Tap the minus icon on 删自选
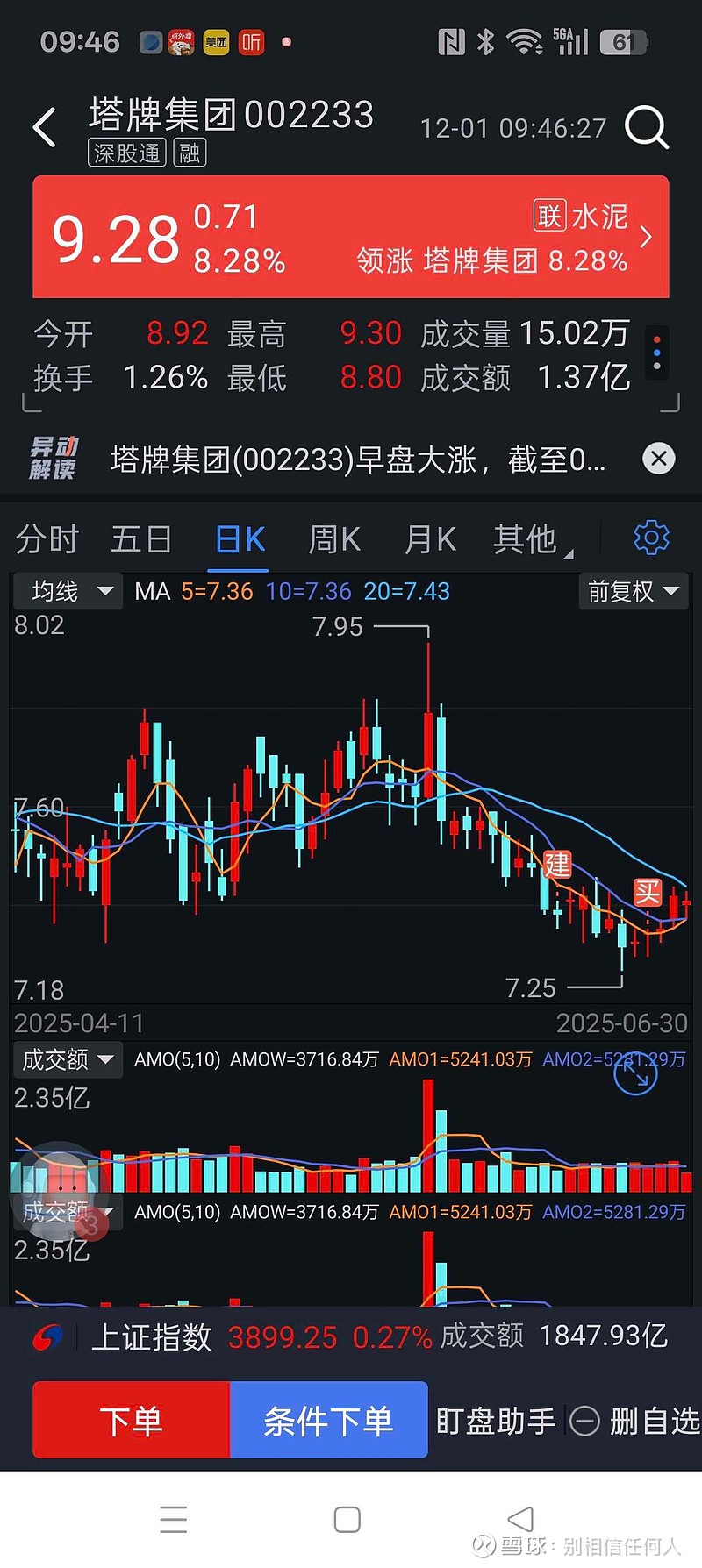This screenshot has width=702, height=1568. click(584, 1421)
